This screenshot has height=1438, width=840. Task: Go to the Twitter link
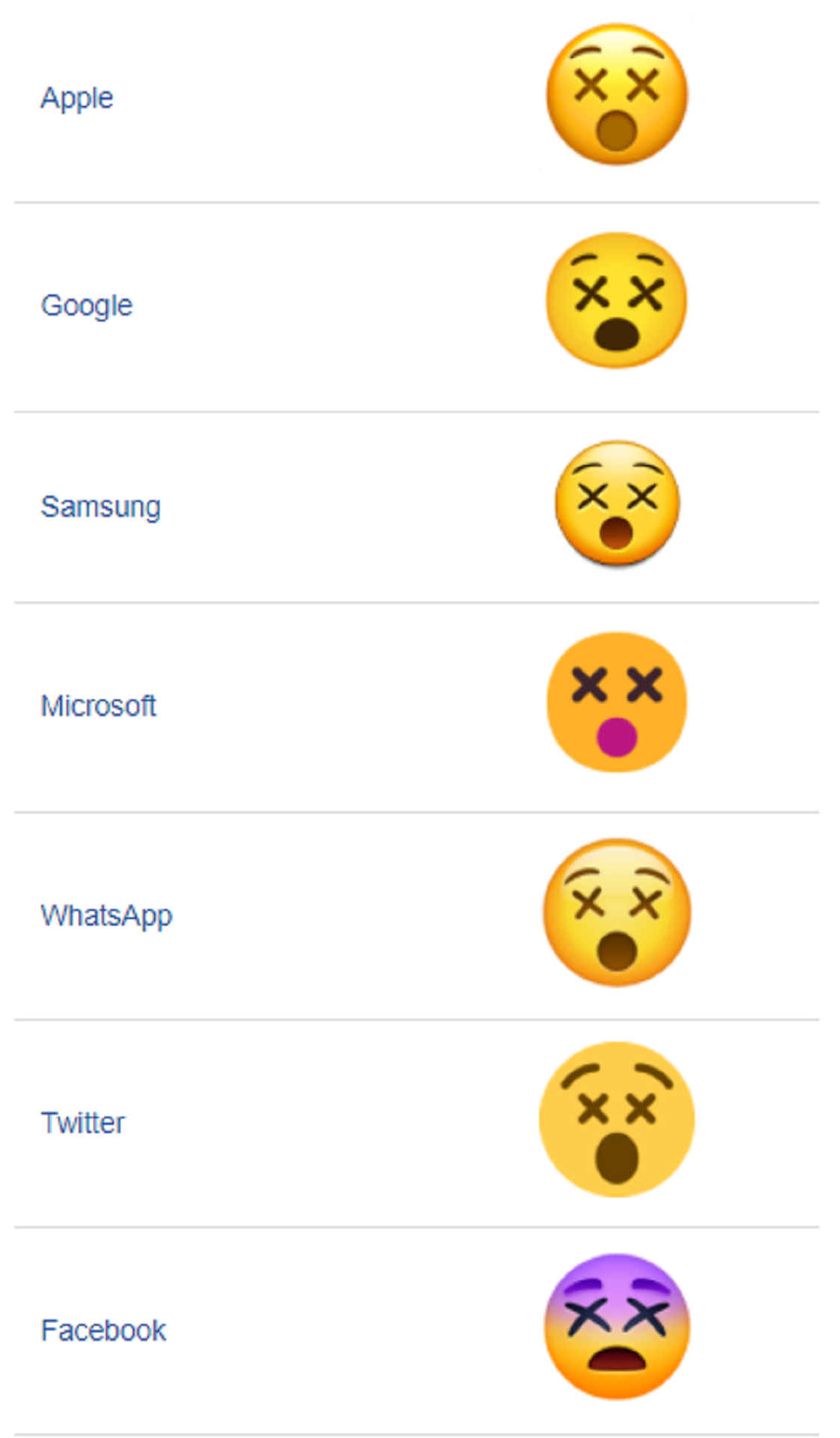tap(82, 1123)
